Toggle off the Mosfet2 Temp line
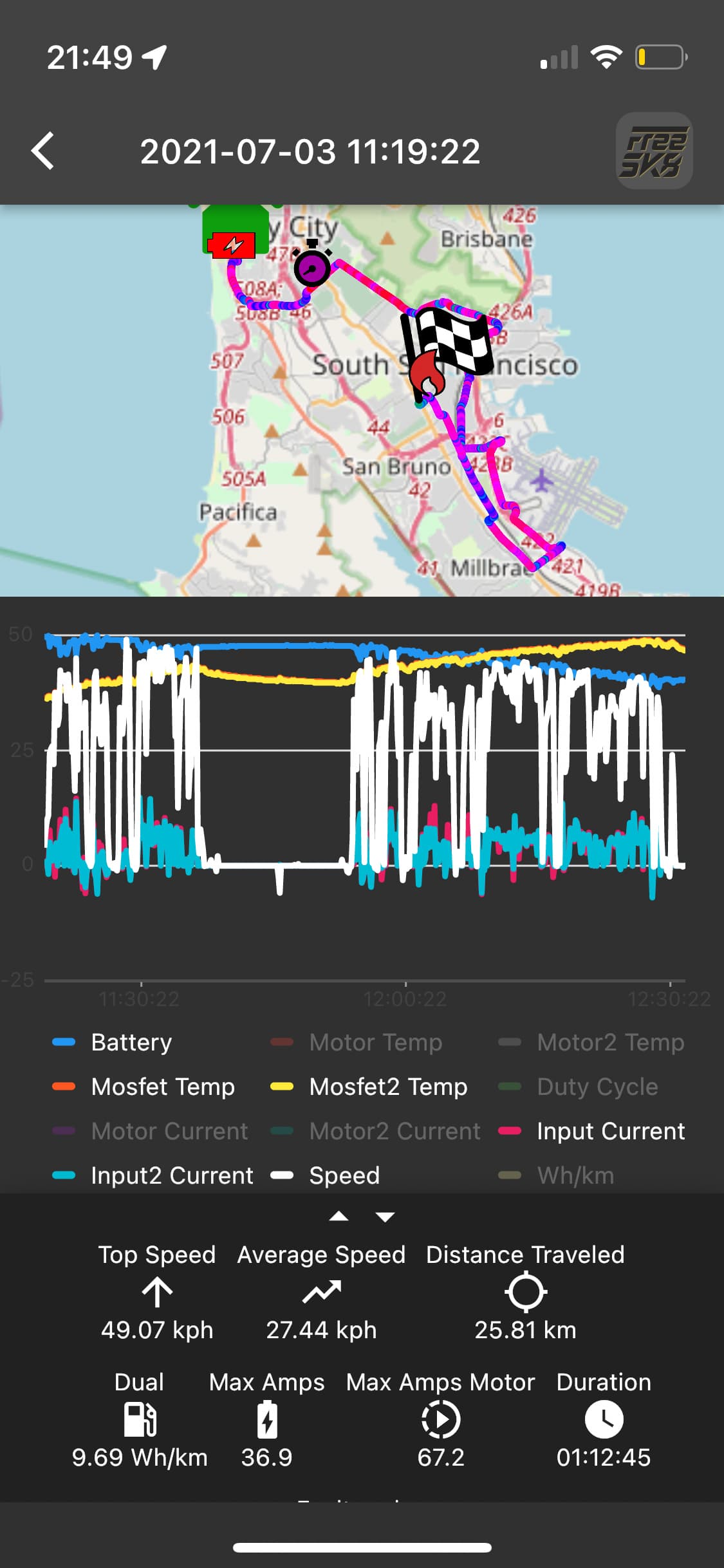Viewport: 724px width, 1568px height. (x=369, y=1087)
